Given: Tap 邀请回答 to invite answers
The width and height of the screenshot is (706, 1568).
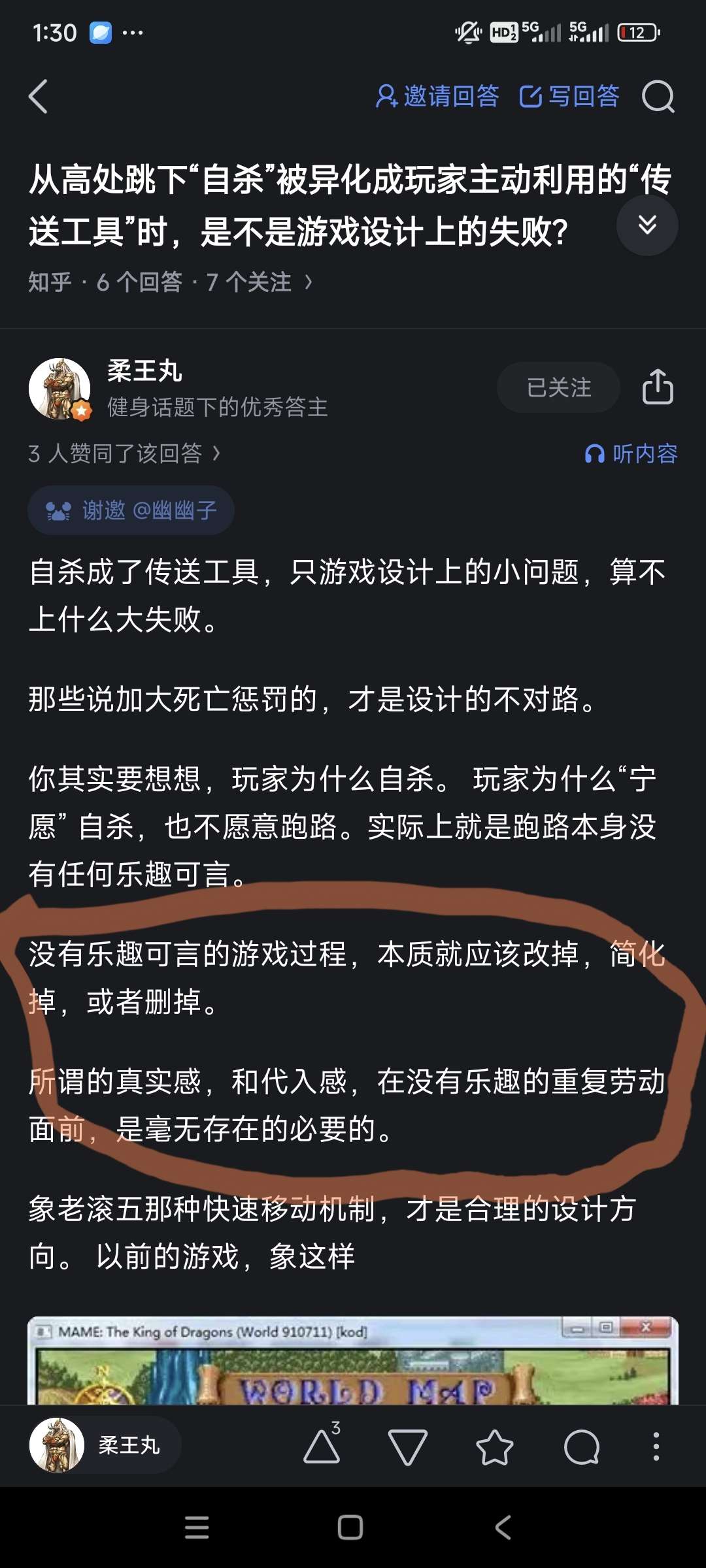Looking at the screenshot, I should (437, 97).
